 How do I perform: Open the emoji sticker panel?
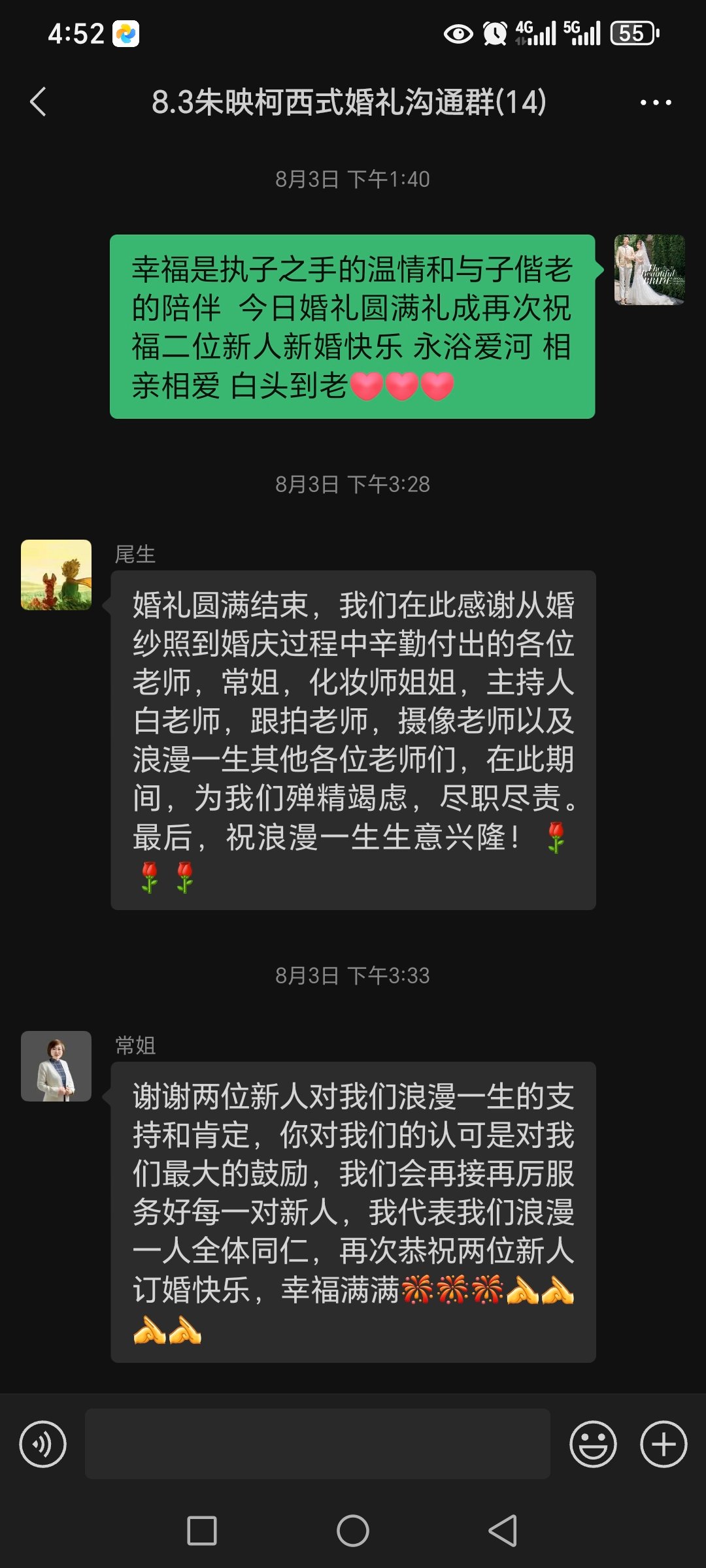[593, 1444]
